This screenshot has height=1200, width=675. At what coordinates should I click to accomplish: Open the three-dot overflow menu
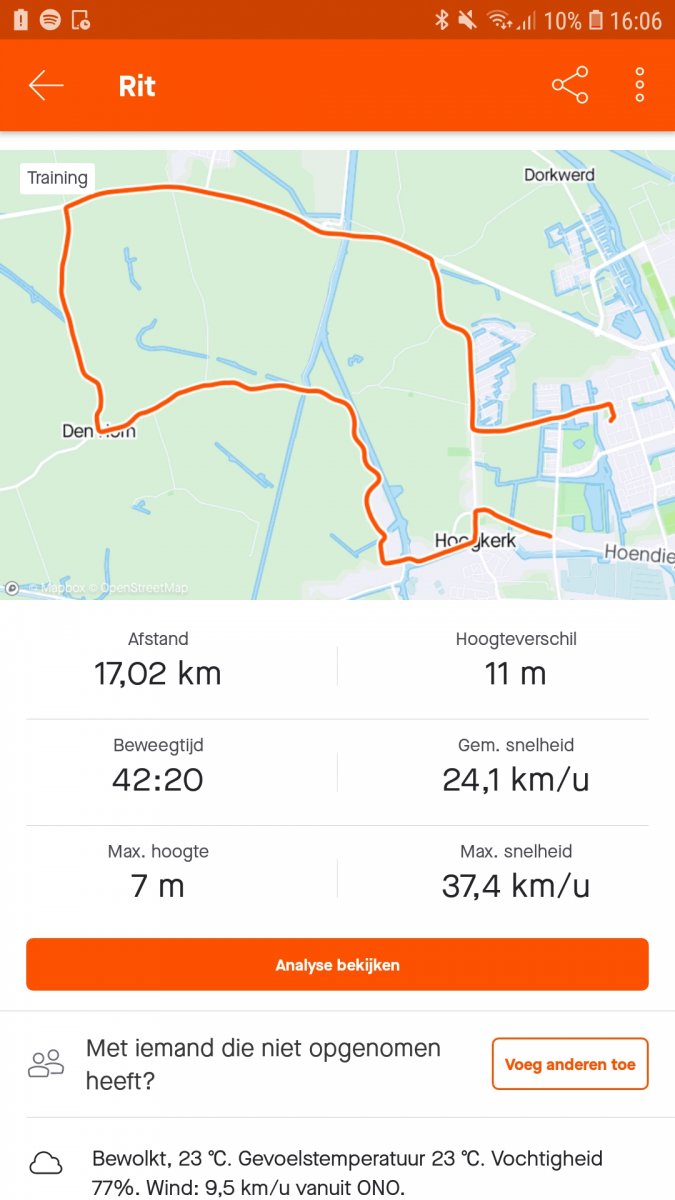(x=640, y=86)
